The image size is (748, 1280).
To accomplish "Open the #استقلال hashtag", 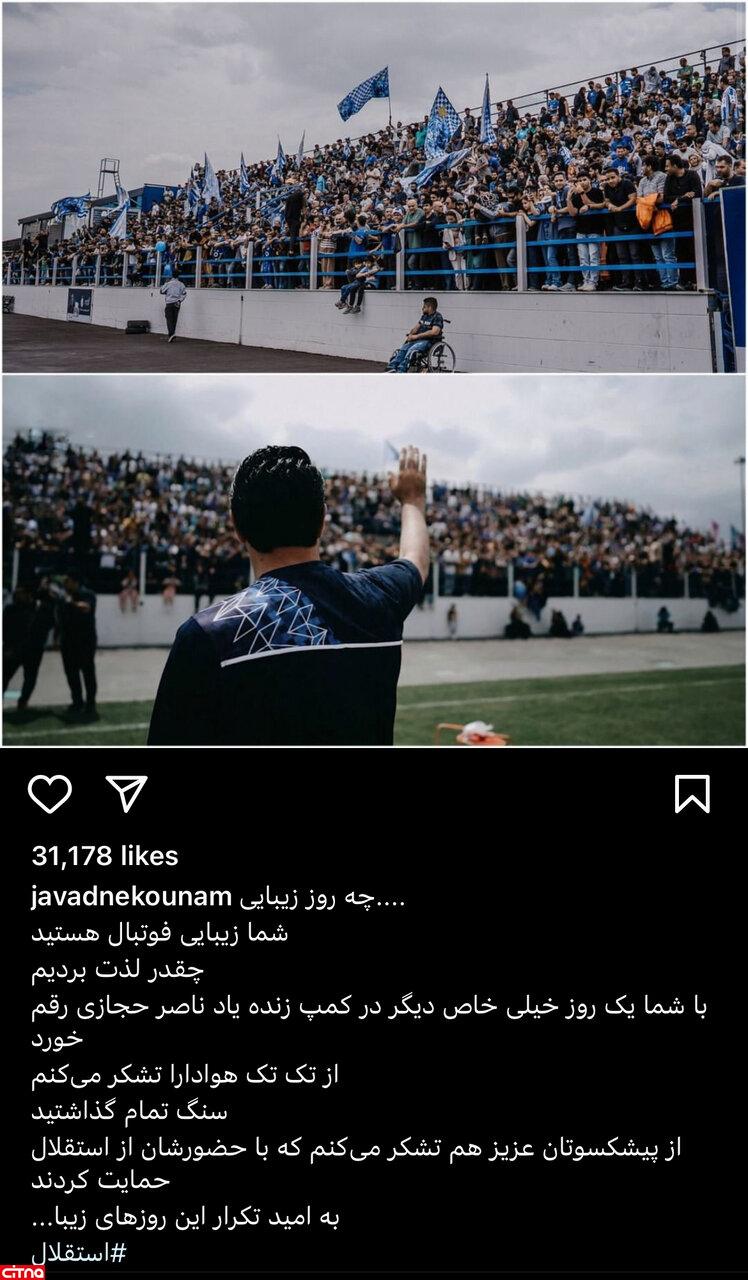I will tap(78, 1253).
